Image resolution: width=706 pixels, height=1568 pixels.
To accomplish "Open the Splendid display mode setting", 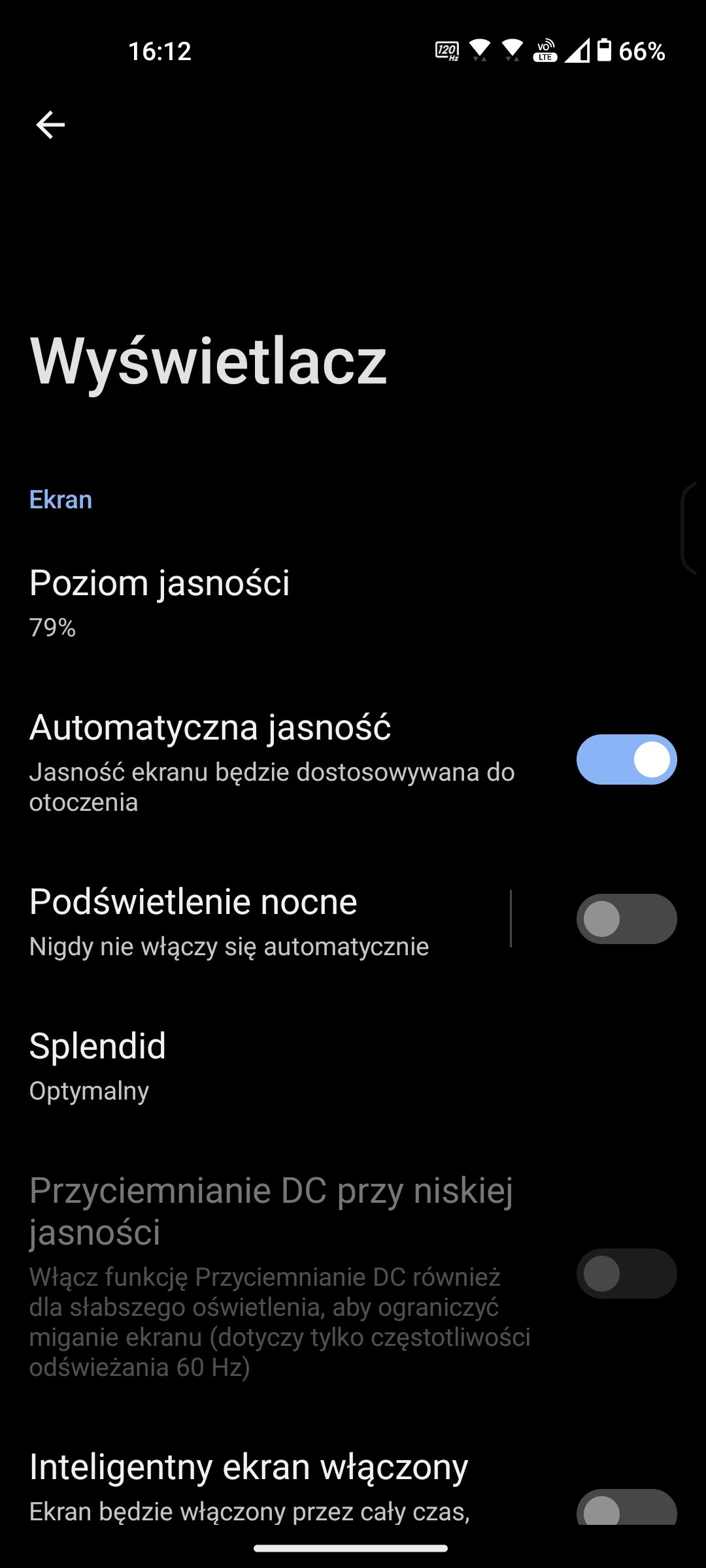I will click(x=353, y=1066).
